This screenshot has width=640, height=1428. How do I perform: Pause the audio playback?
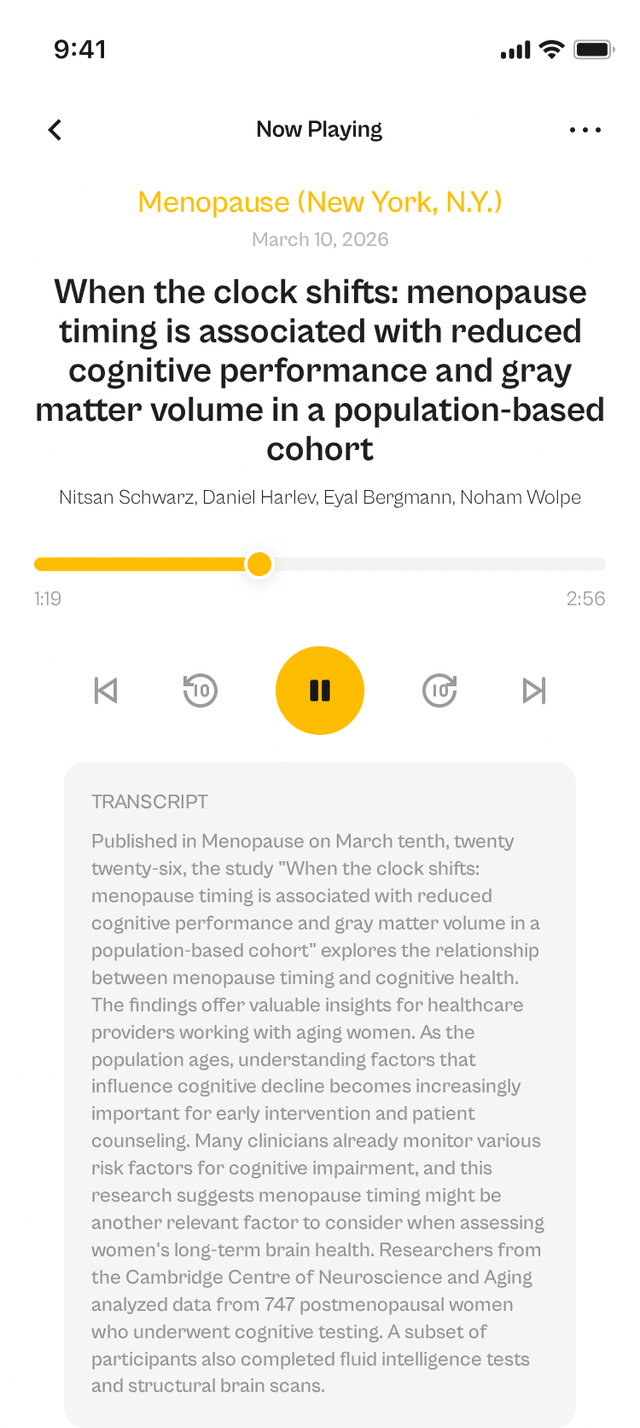click(320, 690)
